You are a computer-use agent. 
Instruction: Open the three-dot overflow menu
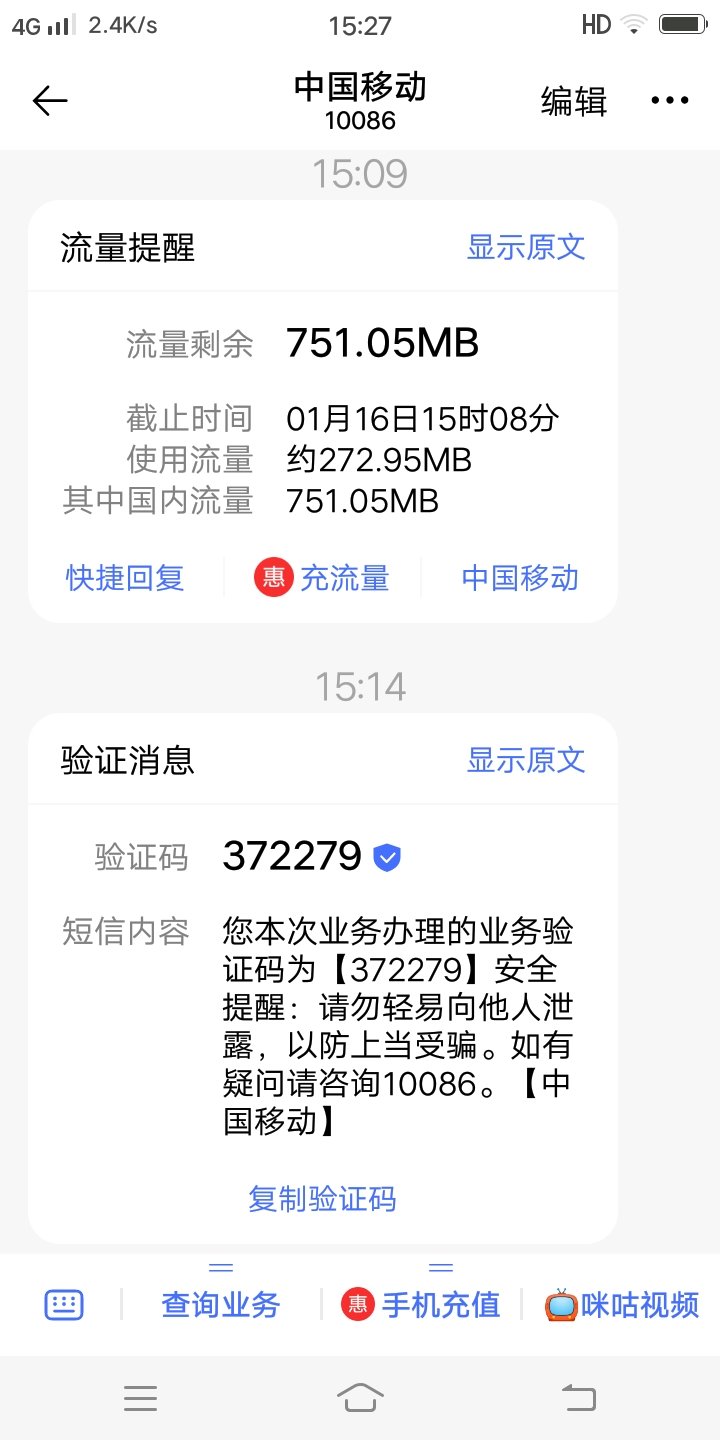[669, 101]
